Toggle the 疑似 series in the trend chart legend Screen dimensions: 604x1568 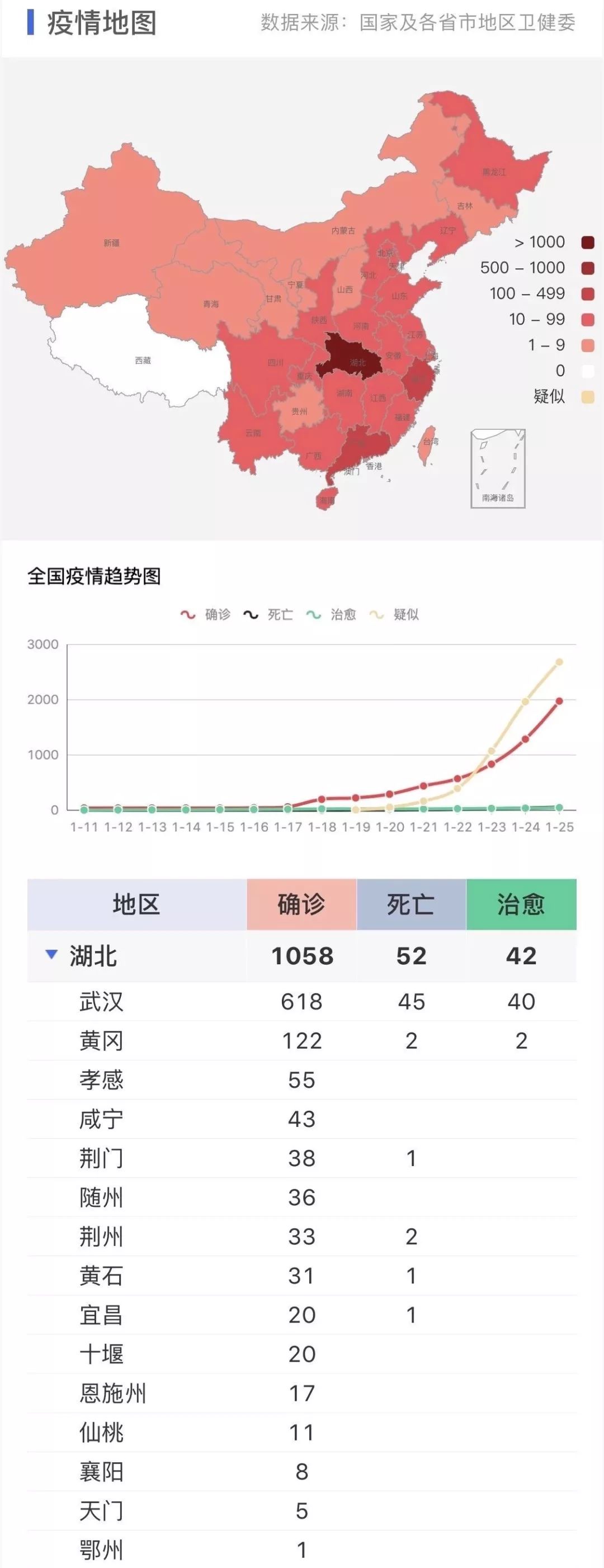(x=394, y=614)
